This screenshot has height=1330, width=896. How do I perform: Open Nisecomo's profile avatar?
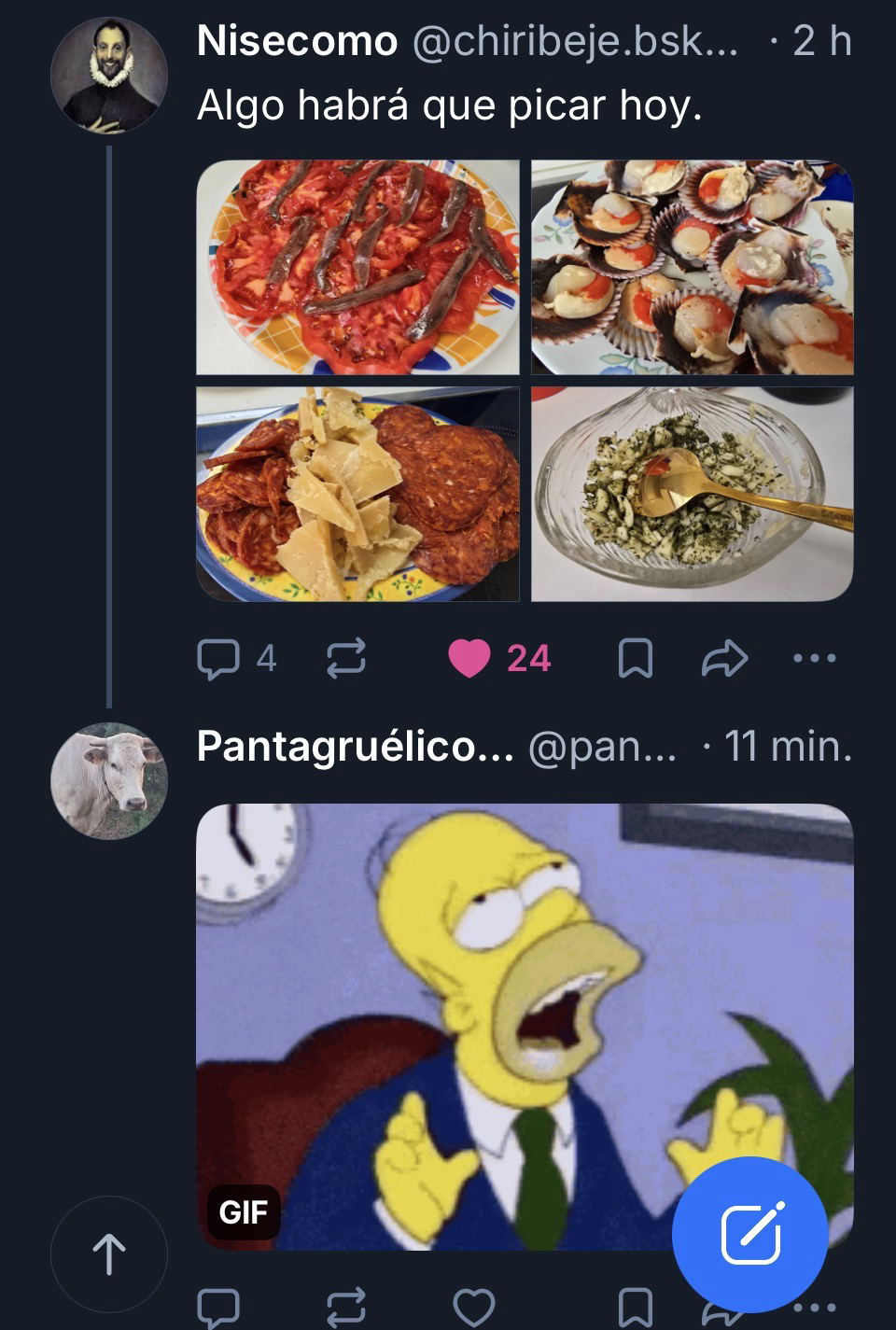point(109,75)
